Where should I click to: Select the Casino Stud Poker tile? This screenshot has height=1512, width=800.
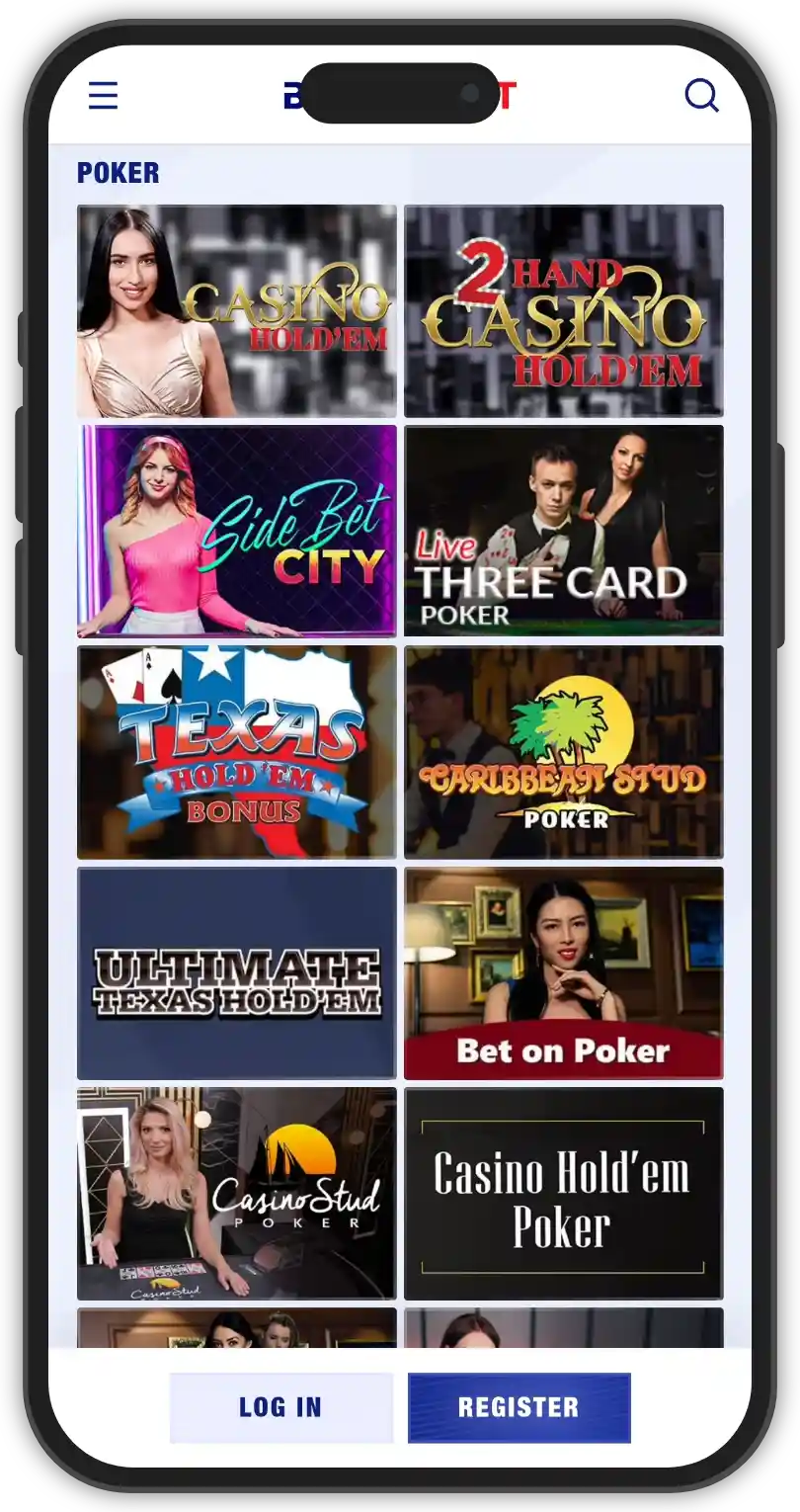237,1193
